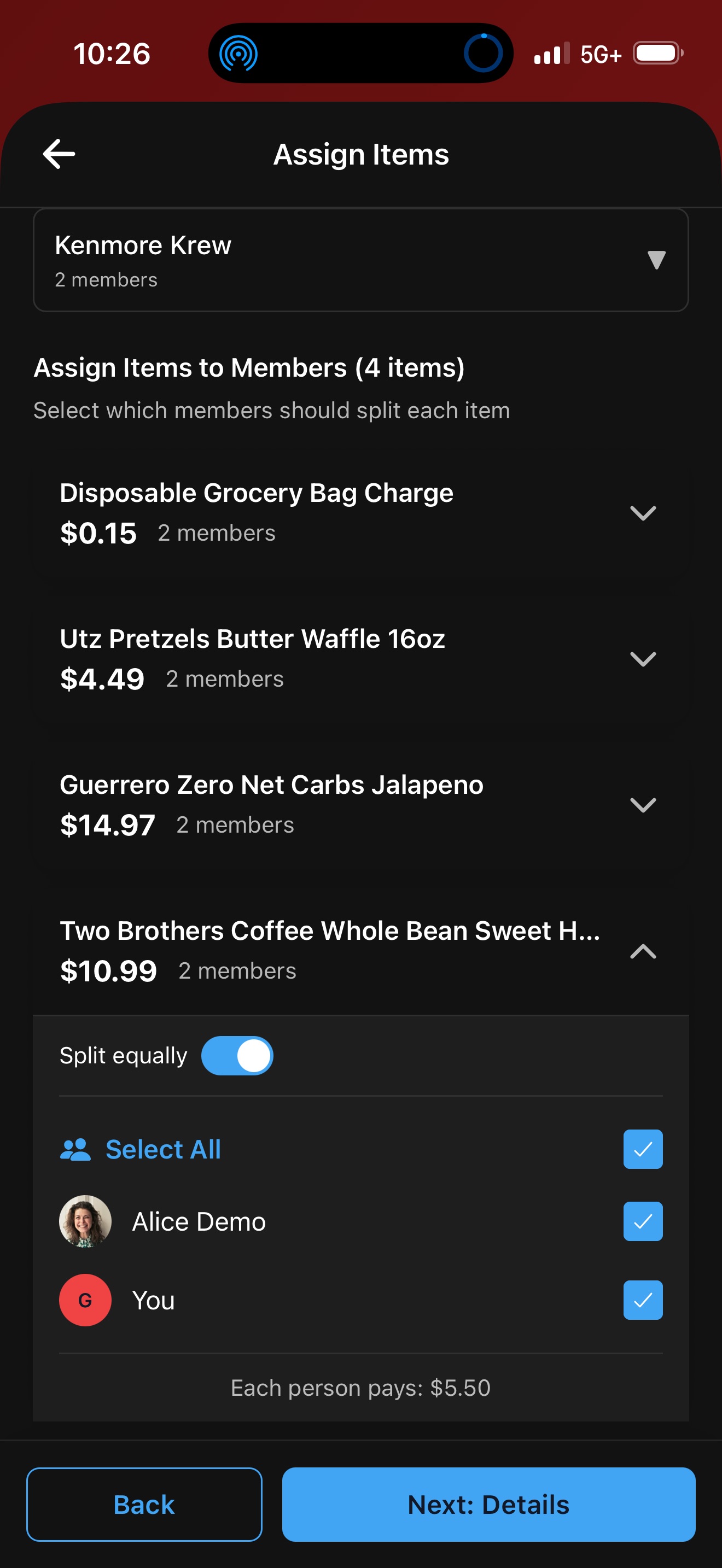Collapse Two Brothers Coffee item

(642, 951)
